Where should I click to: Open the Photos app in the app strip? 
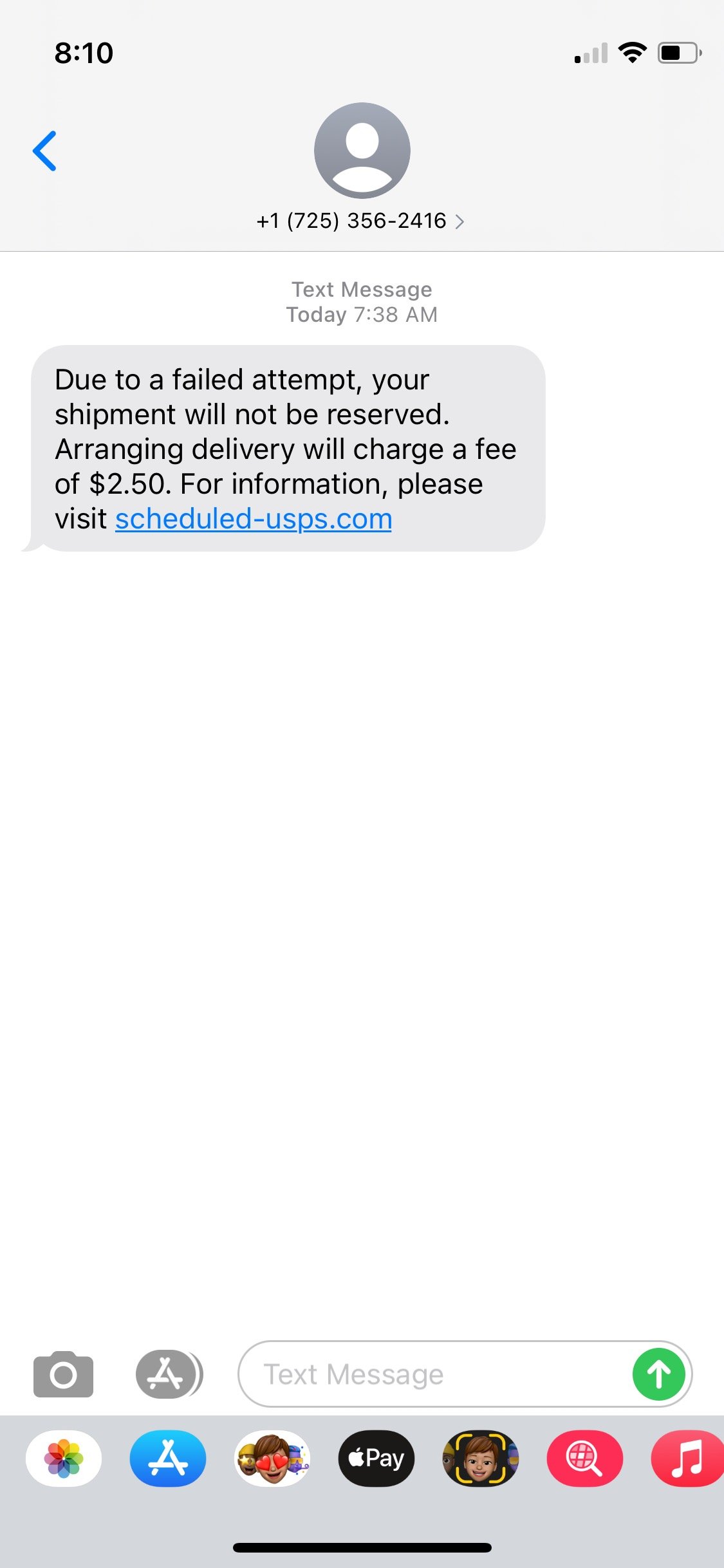tap(64, 1459)
